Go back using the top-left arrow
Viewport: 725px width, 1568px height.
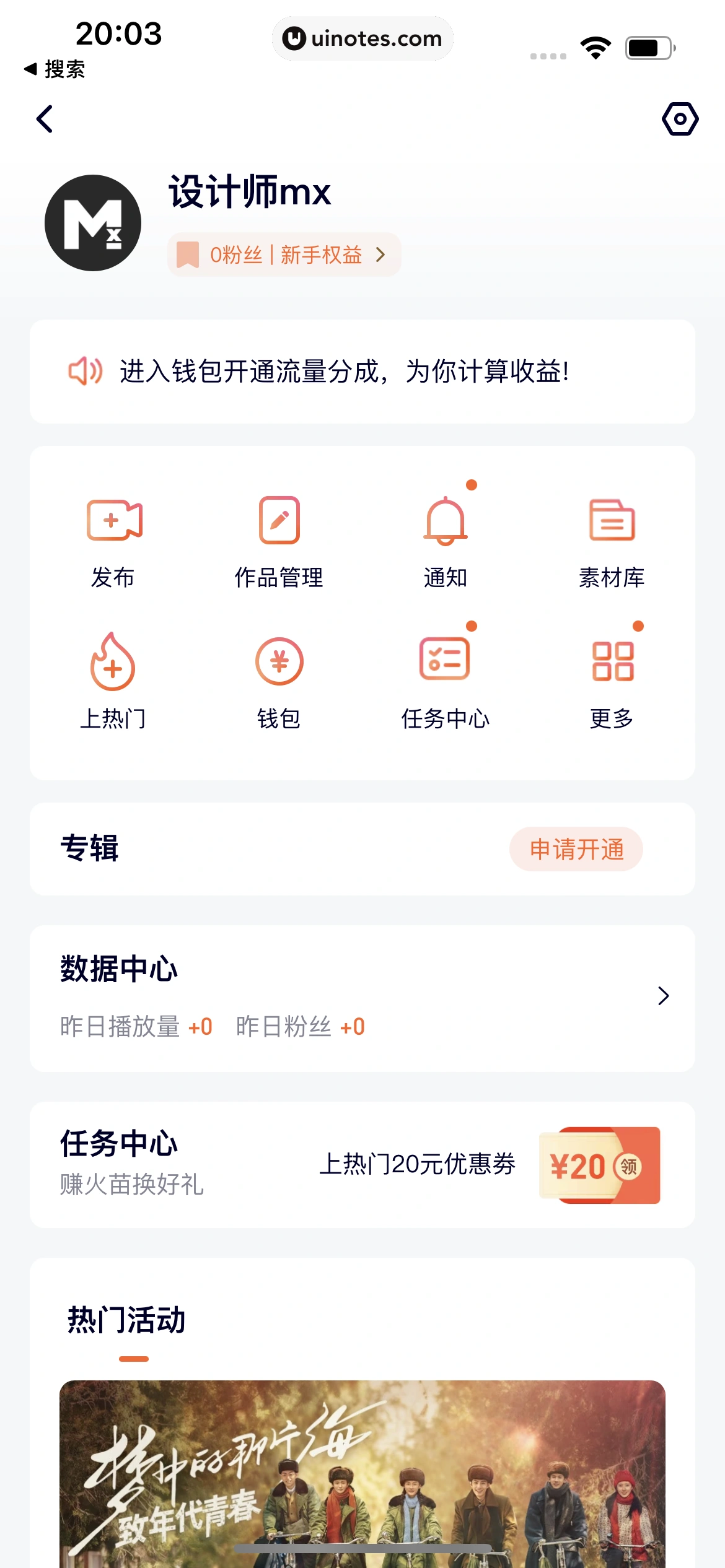pyautogui.click(x=45, y=119)
